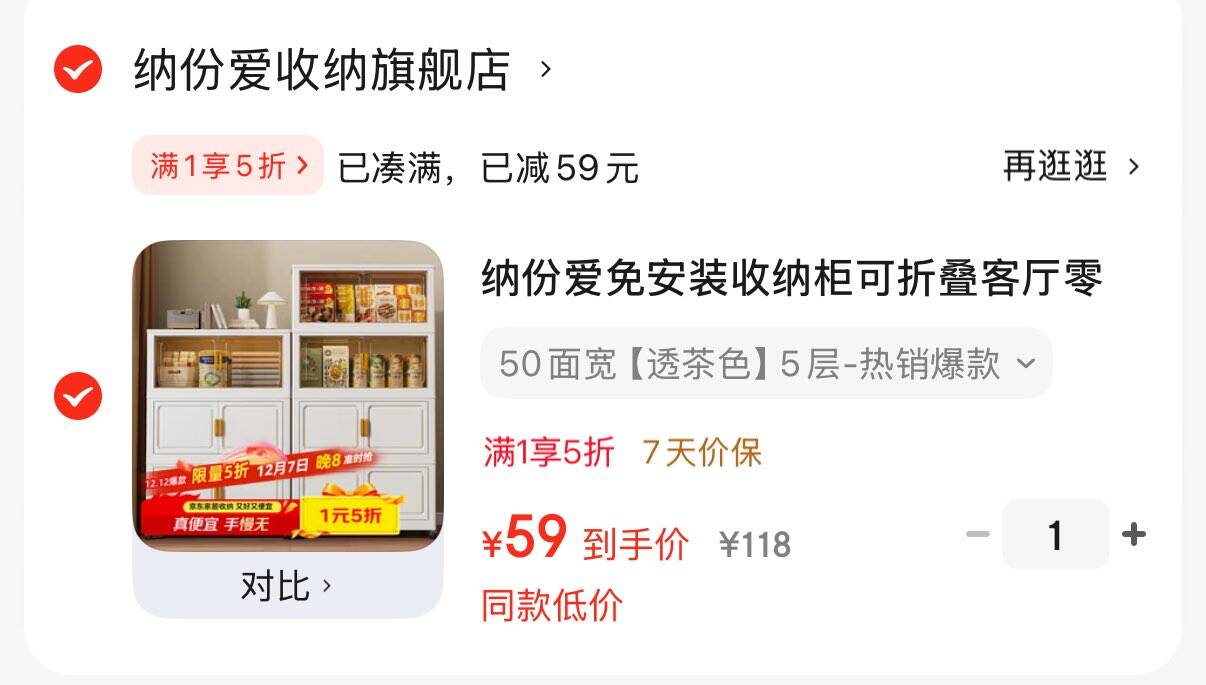Viewport: 1206px width, 685px height.
Task: Open the storage cabinet product image
Action: 288,395
